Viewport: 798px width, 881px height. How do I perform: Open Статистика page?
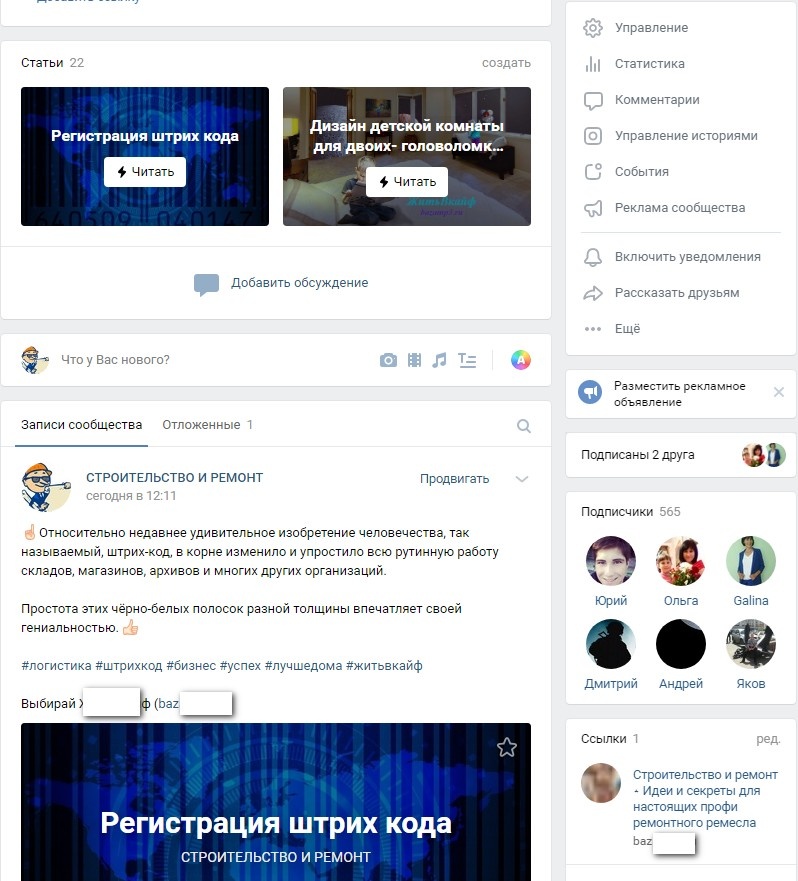point(649,64)
